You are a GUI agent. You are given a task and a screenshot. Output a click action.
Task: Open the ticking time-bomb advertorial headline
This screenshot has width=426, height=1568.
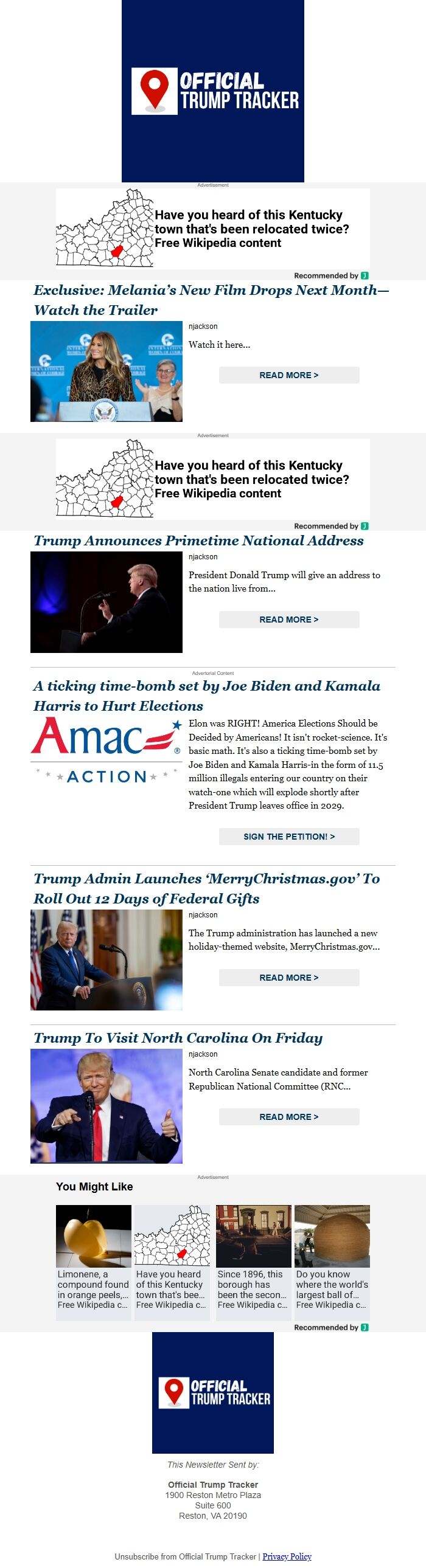206,696
